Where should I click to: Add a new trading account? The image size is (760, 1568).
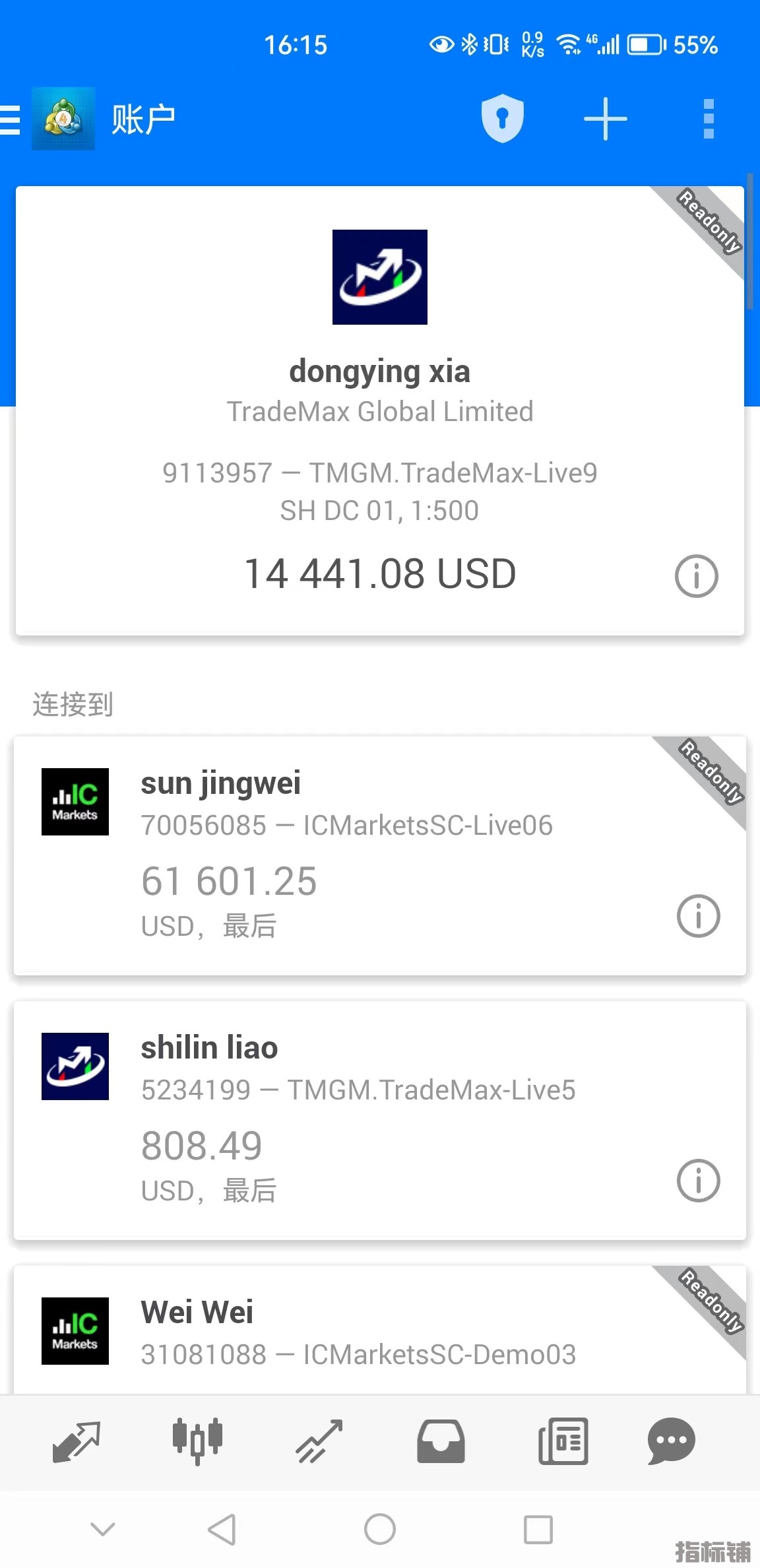(605, 119)
